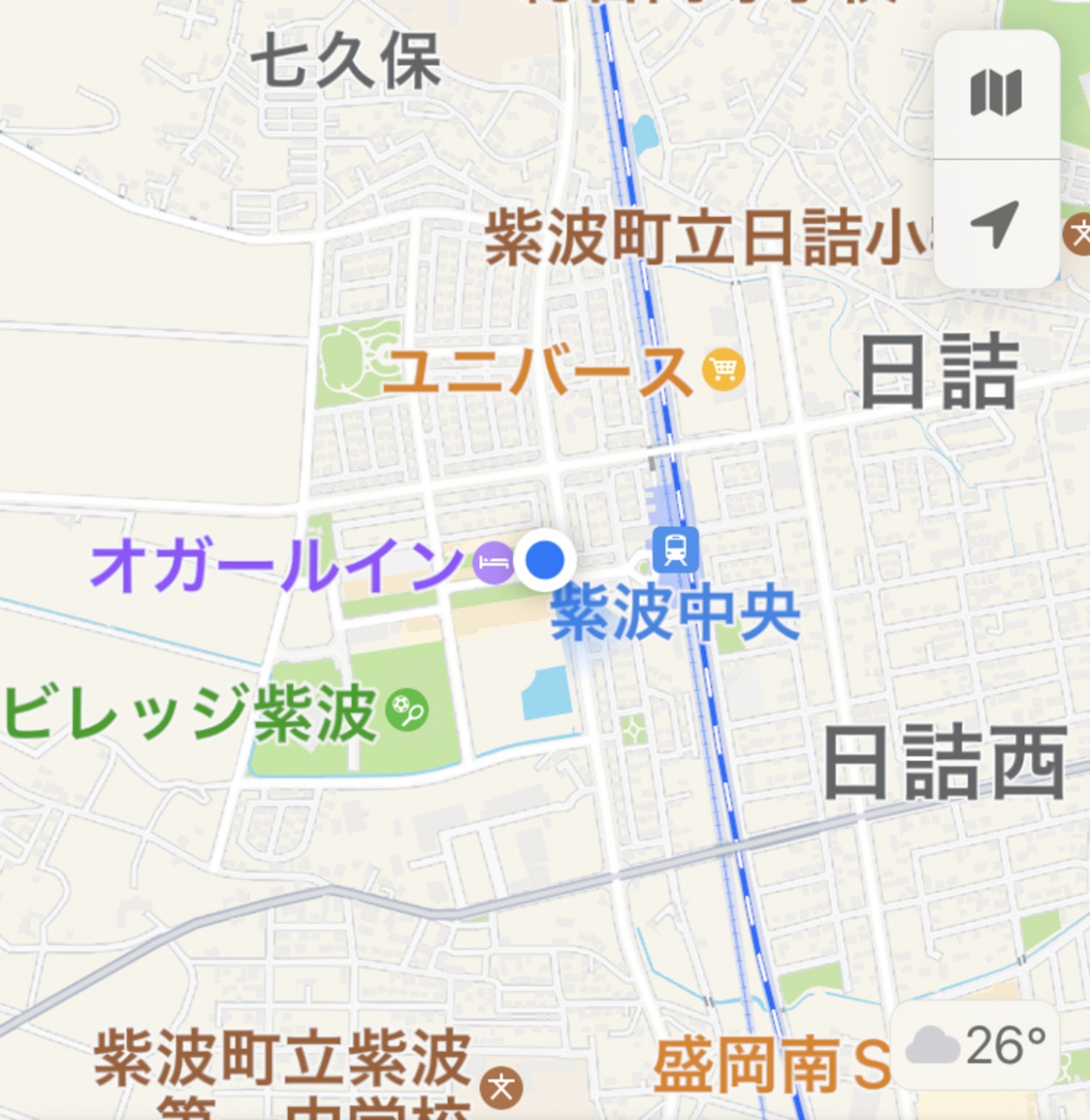This screenshot has height=1120, width=1090.
Task: Tap the location tracking arrow
Action: [x=996, y=224]
